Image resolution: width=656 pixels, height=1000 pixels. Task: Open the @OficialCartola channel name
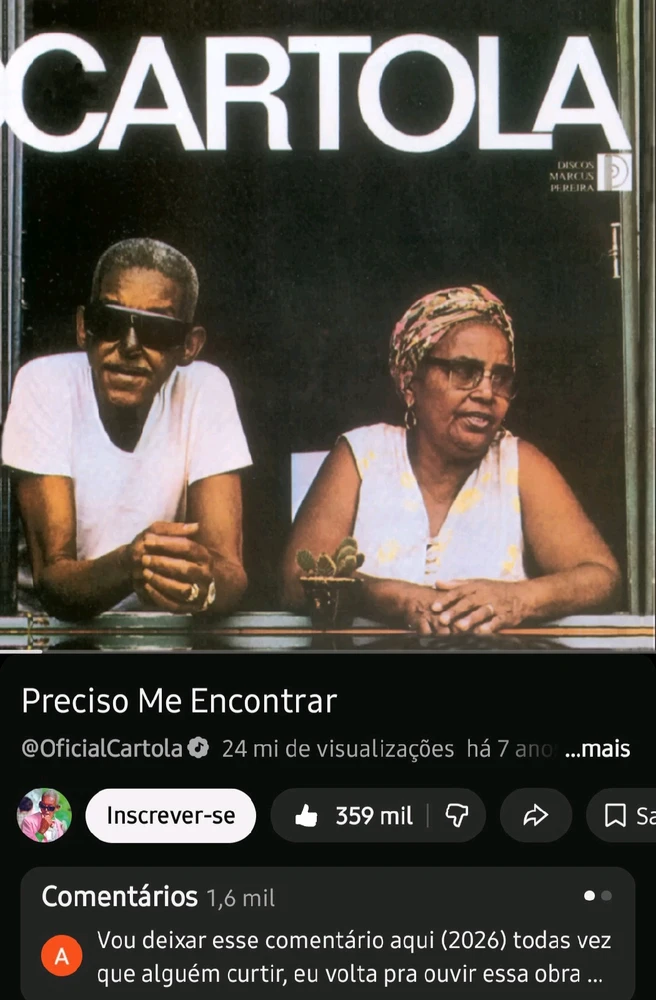point(104,749)
